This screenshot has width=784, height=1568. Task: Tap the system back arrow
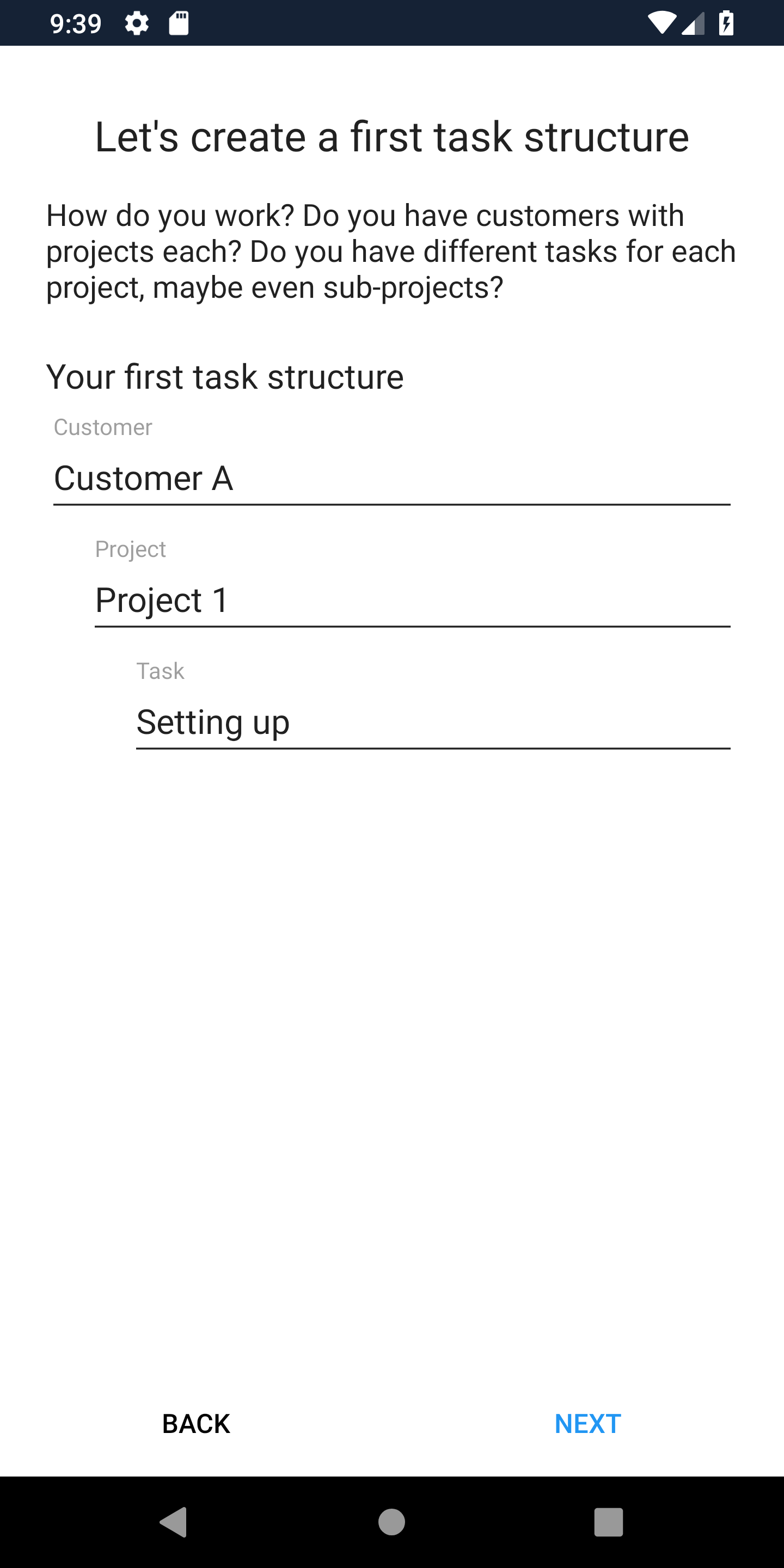pos(174,1522)
